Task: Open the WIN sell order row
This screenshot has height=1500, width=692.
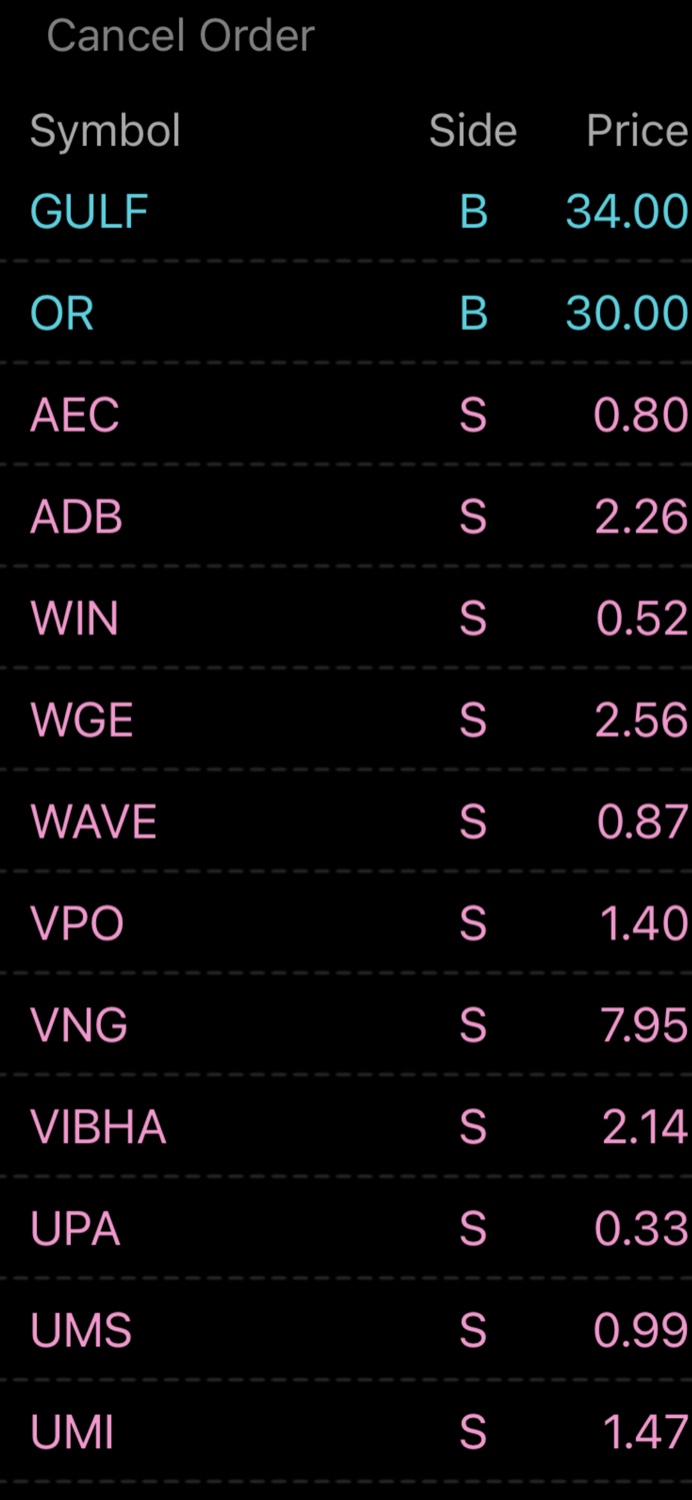Action: tap(346, 619)
